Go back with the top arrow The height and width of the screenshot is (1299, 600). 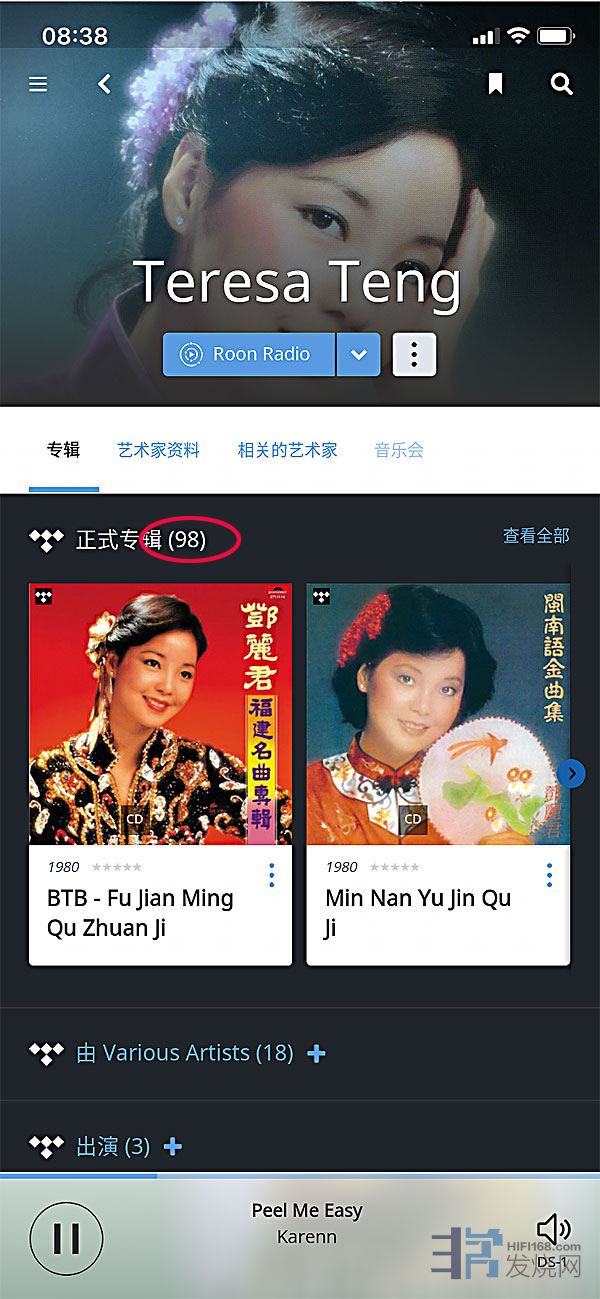tap(104, 84)
